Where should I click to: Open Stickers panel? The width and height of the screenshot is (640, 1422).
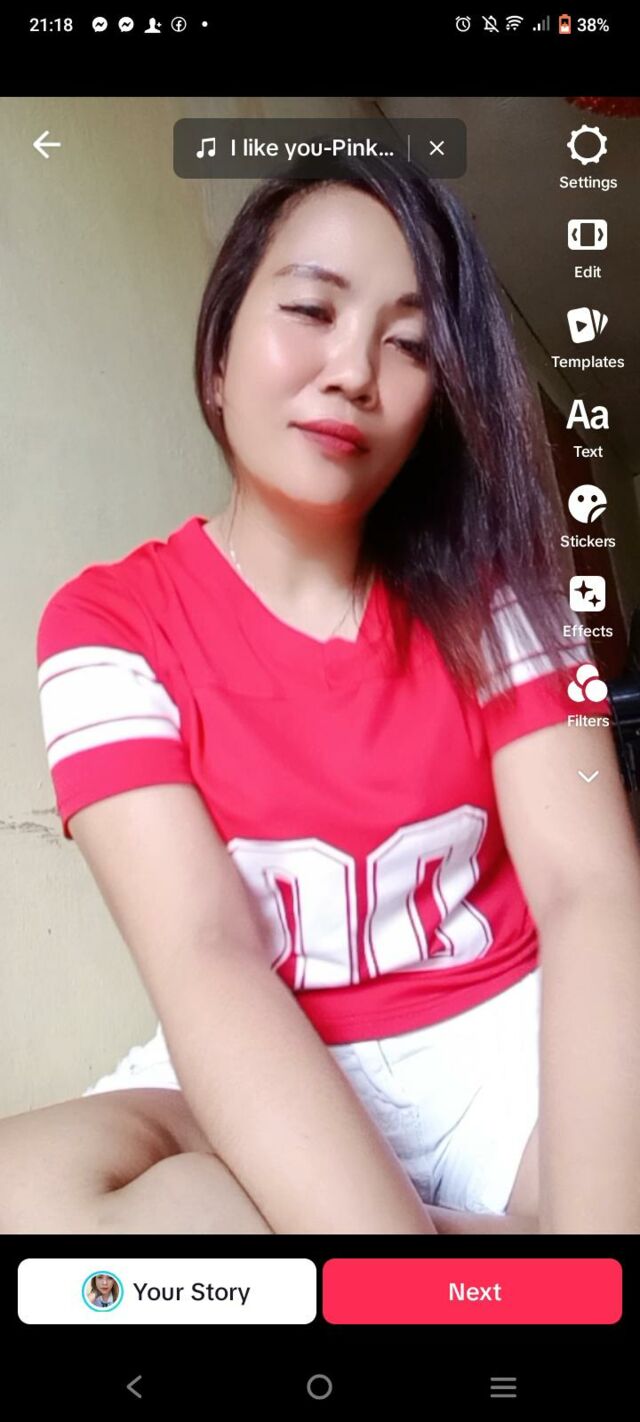(x=587, y=515)
